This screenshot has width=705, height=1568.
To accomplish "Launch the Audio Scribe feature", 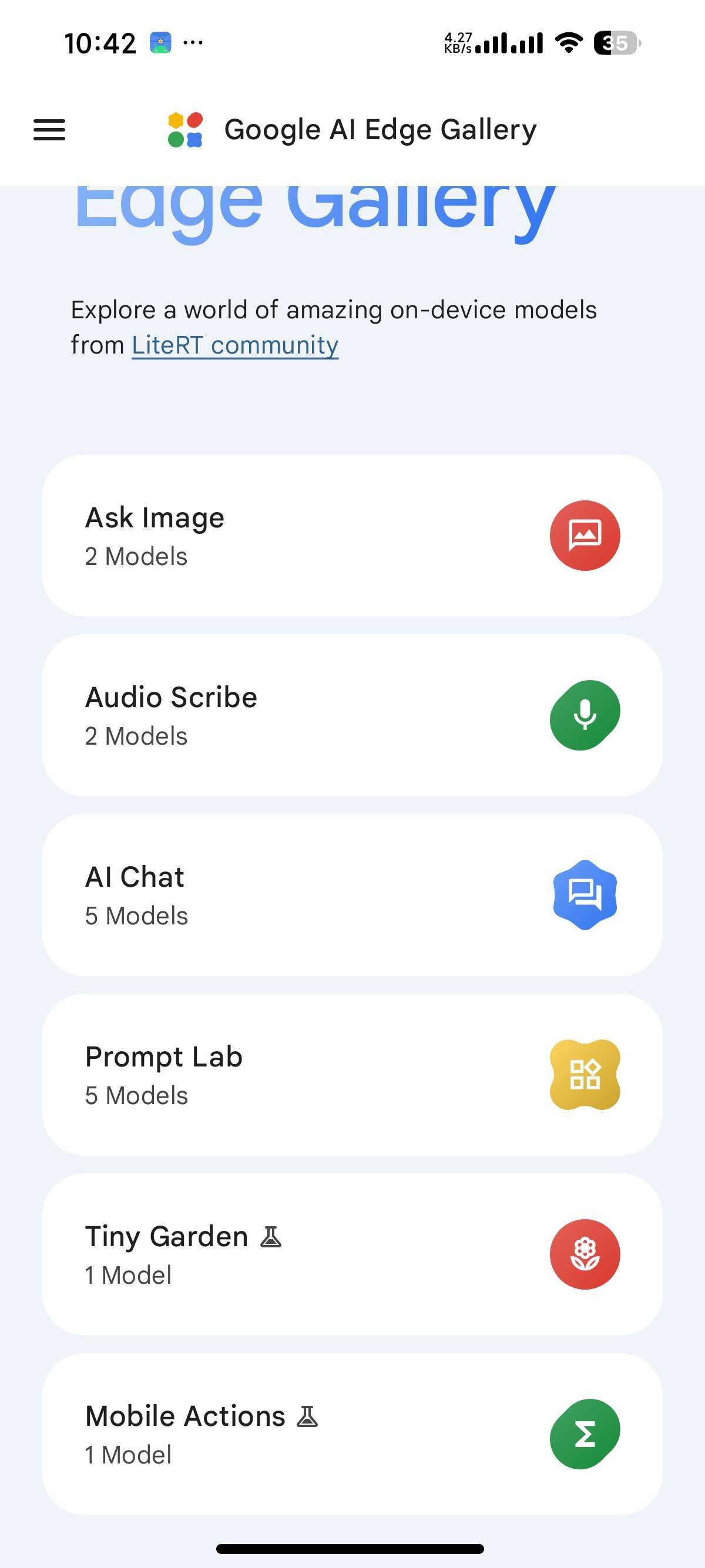I will coord(352,715).
